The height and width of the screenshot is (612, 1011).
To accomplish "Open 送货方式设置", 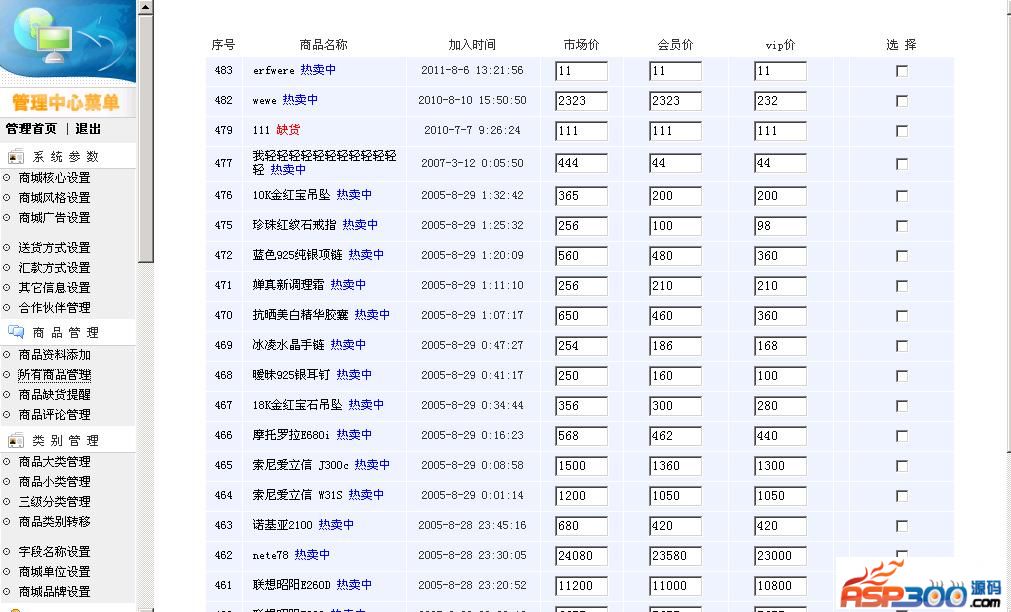I will coord(54,248).
